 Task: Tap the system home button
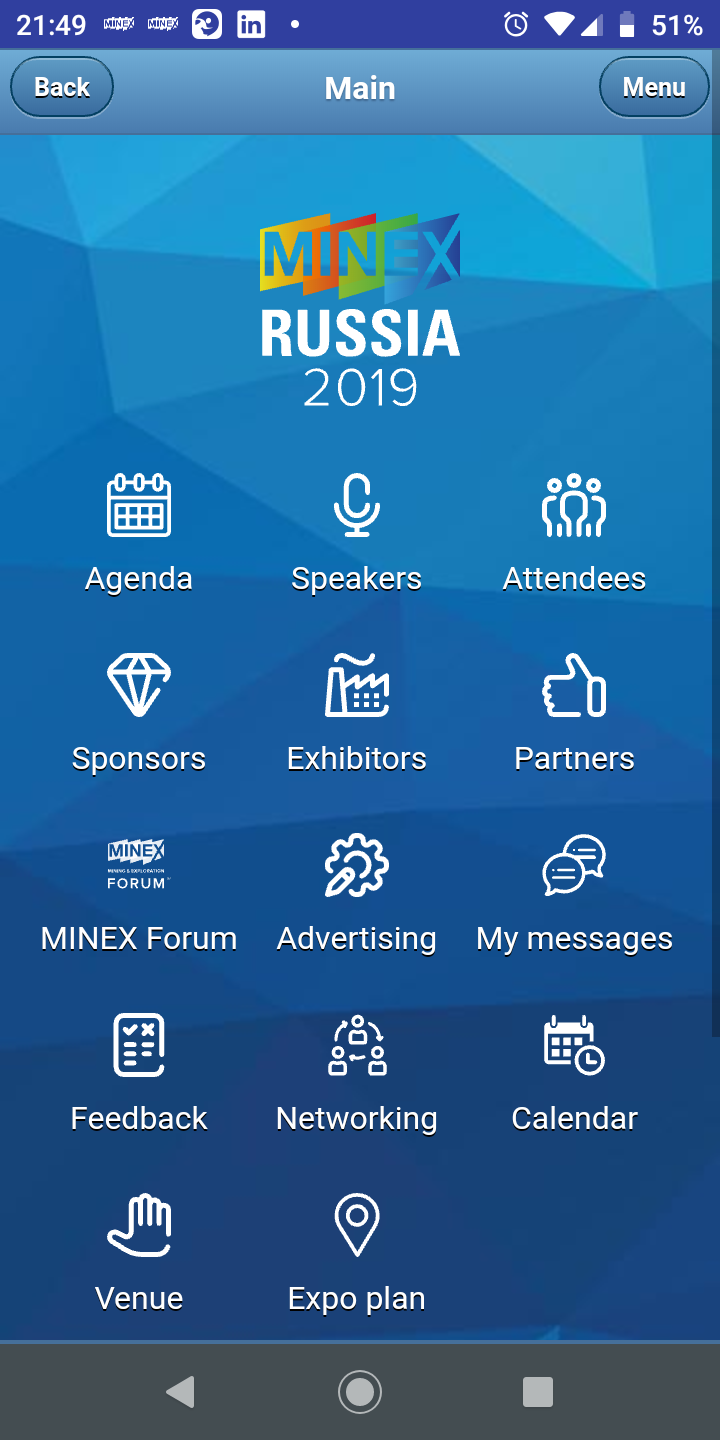pos(360,1391)
